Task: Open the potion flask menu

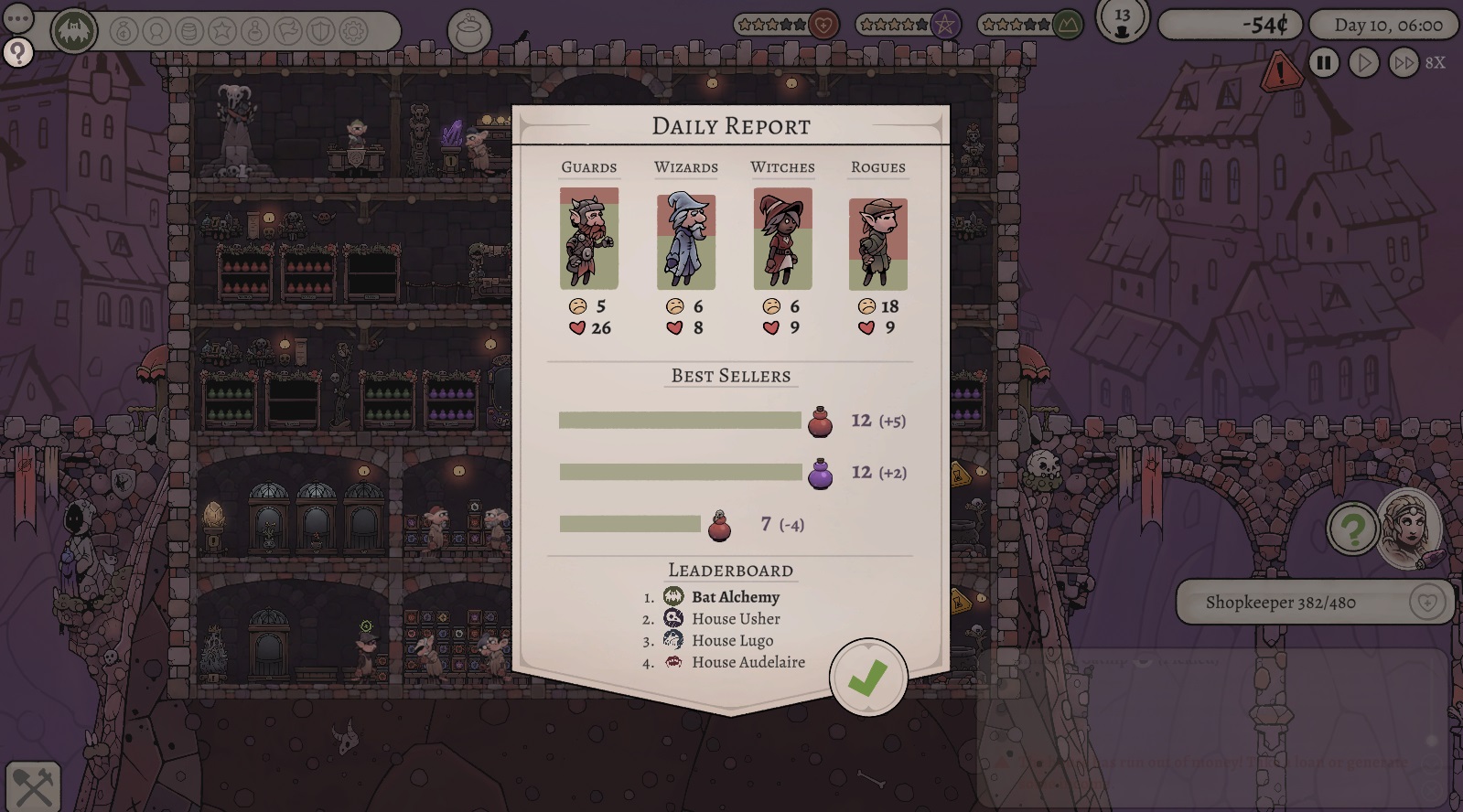Action: pyautogui.click(x=255, y=32)
